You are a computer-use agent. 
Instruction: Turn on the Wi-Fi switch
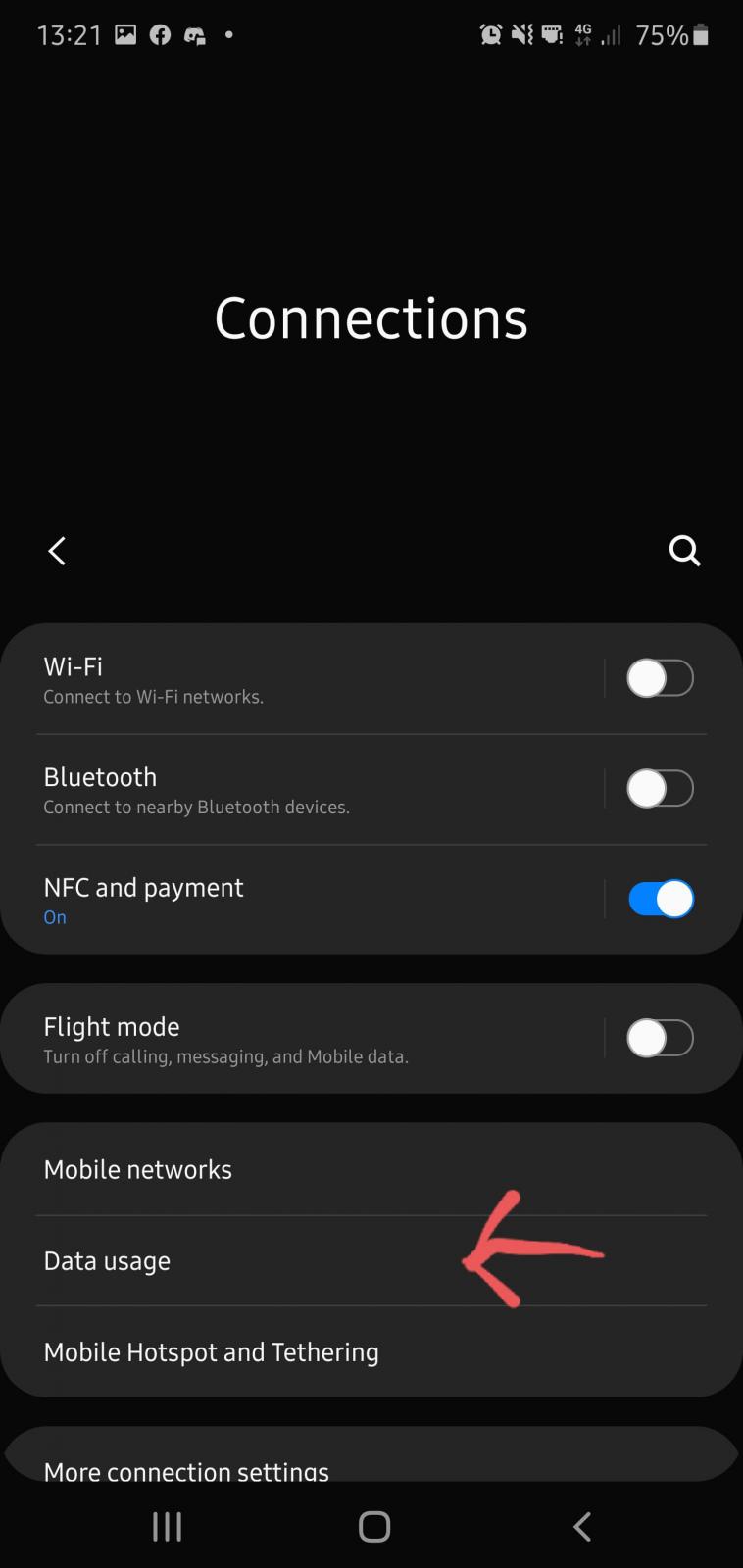[x=660, y=678]
